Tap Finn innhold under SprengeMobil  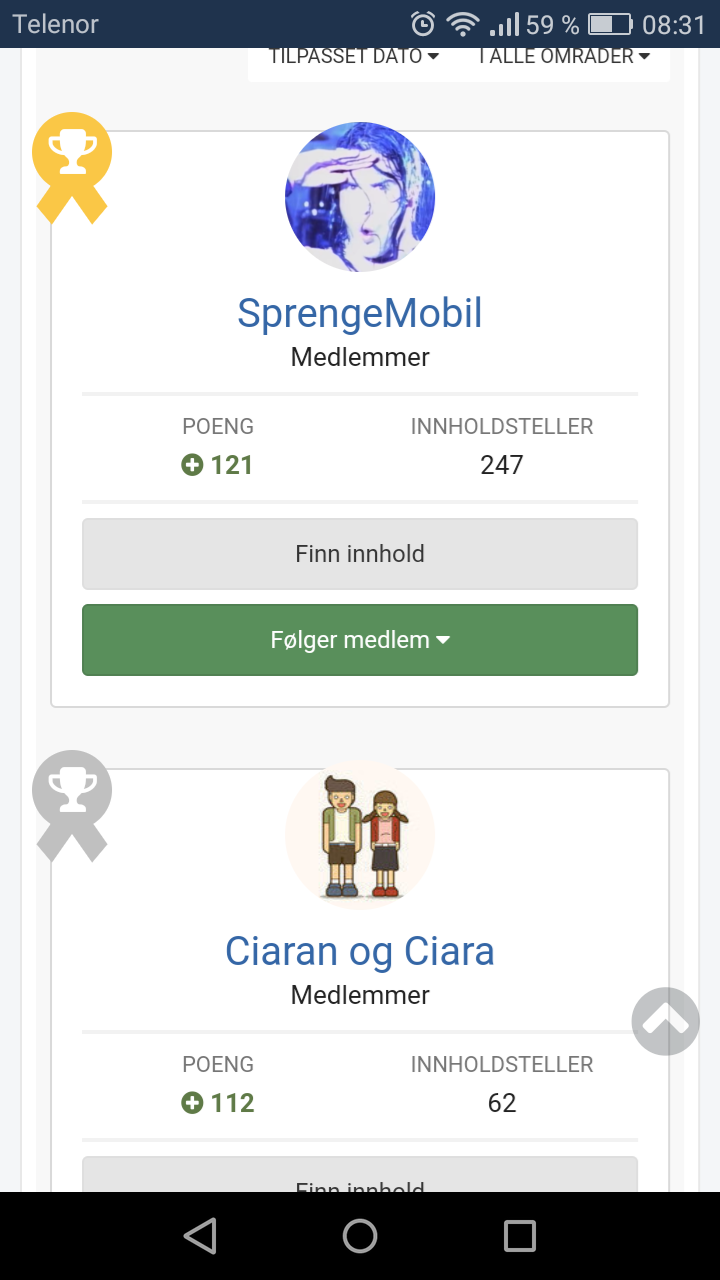pos(360,554)
